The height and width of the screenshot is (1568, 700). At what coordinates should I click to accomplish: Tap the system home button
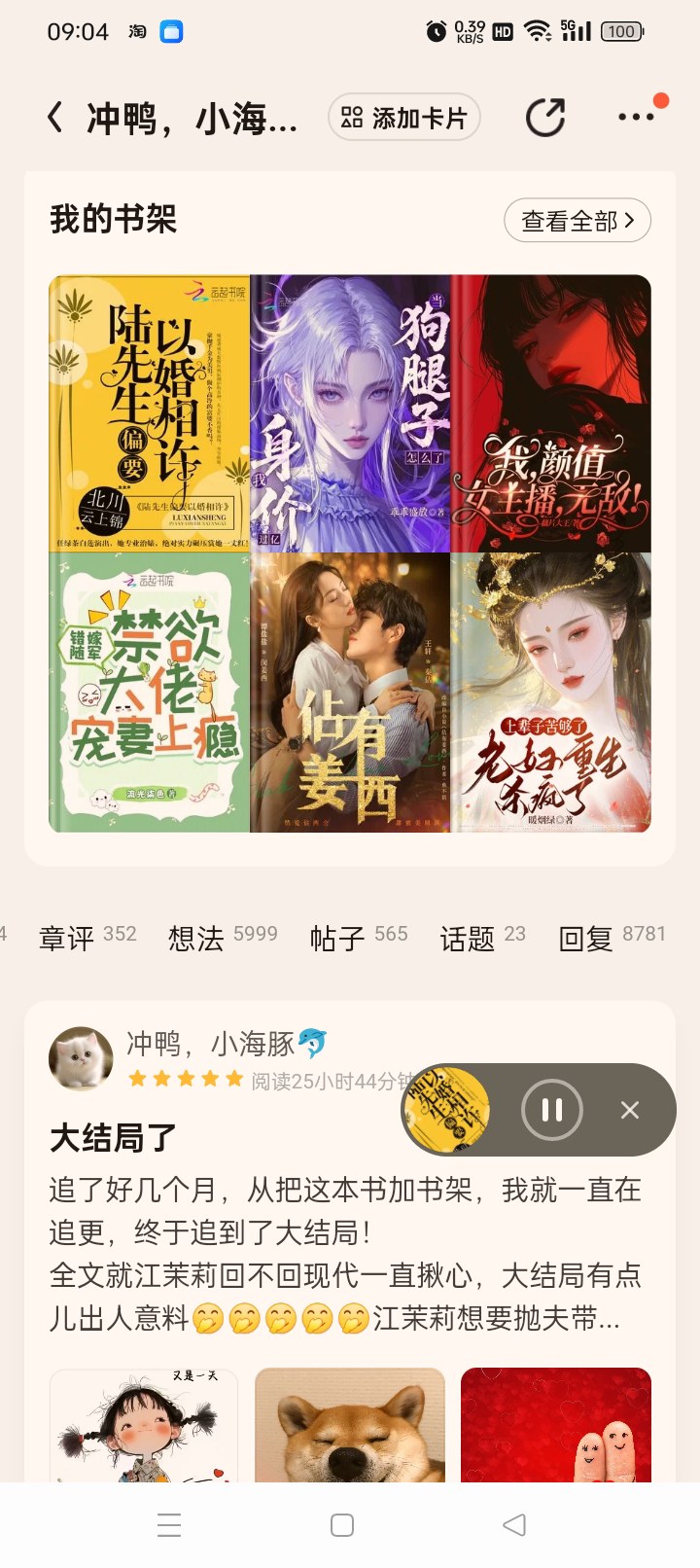tap(342, 1524)
